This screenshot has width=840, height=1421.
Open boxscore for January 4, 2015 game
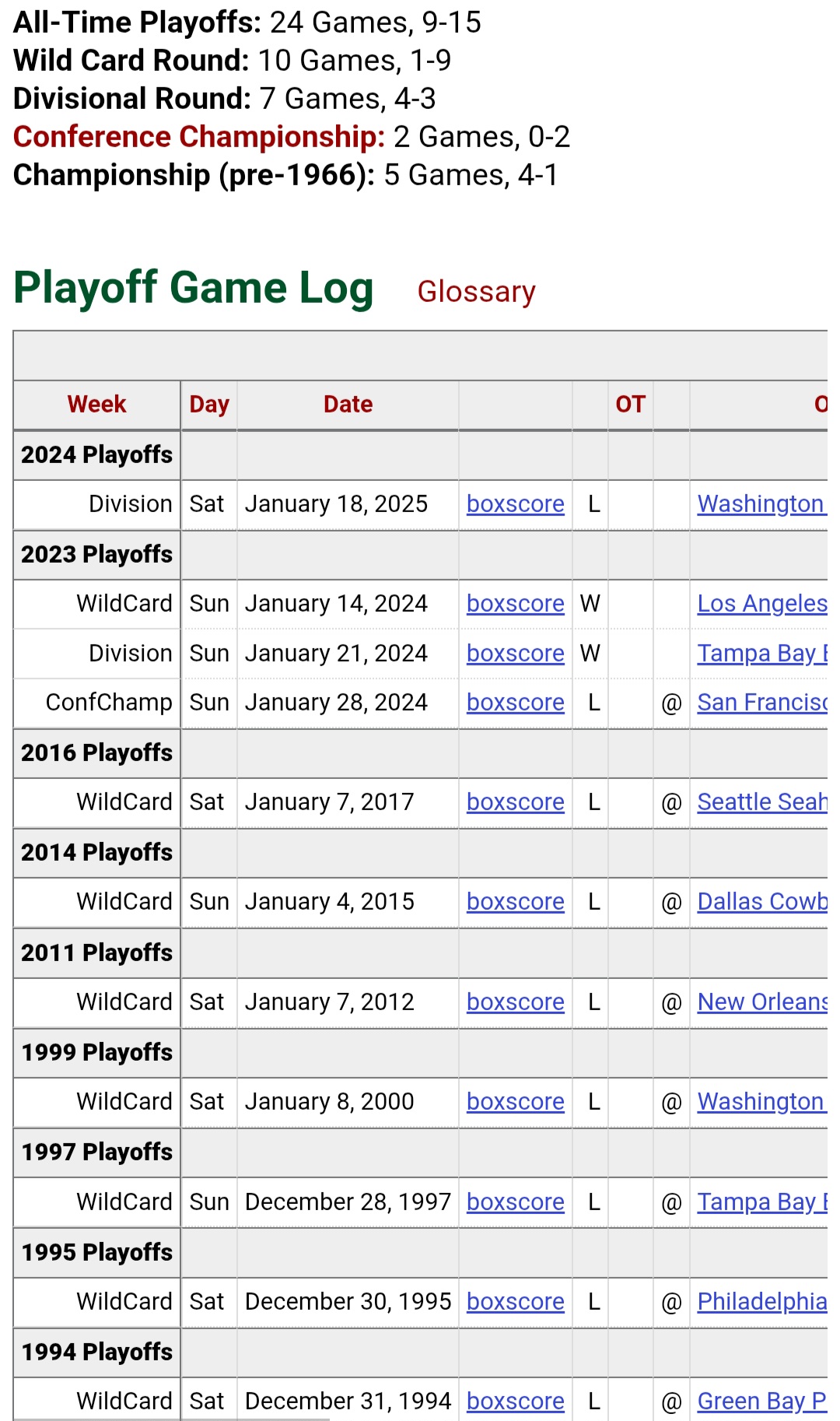tap(516, 902)
